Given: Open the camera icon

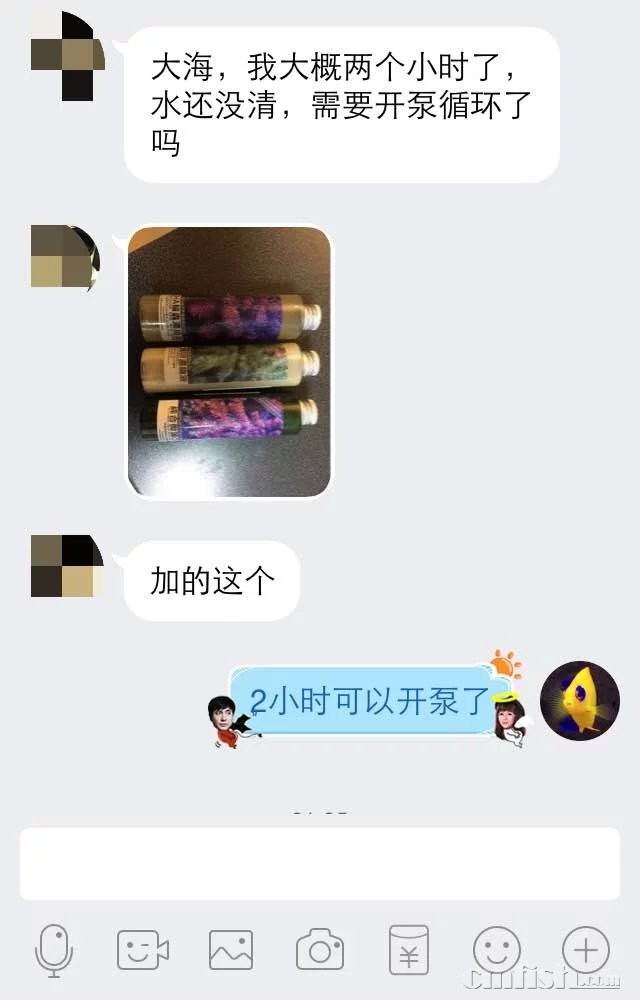Looking at the screenshot, I should (320, 950).
